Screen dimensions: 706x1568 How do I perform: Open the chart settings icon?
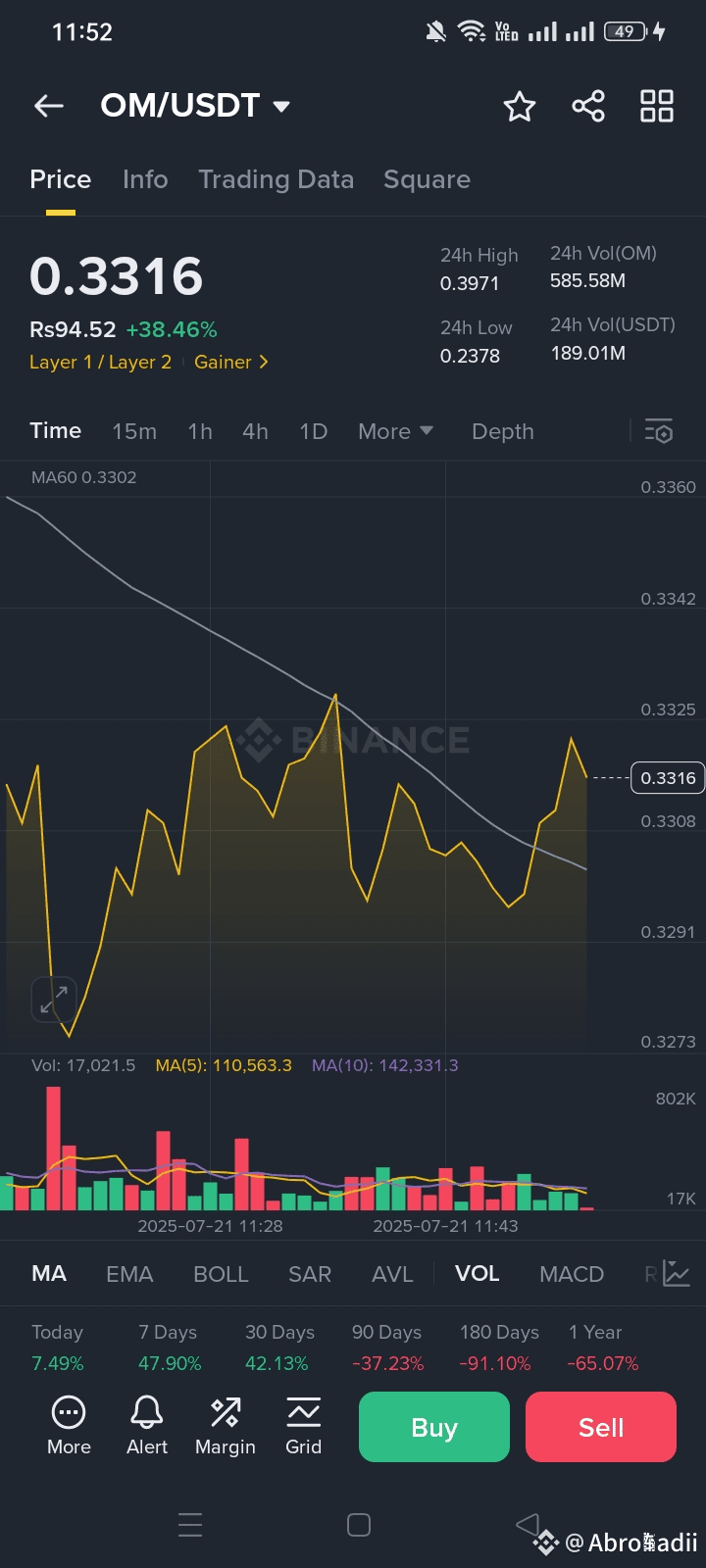(x=658, y=431)
